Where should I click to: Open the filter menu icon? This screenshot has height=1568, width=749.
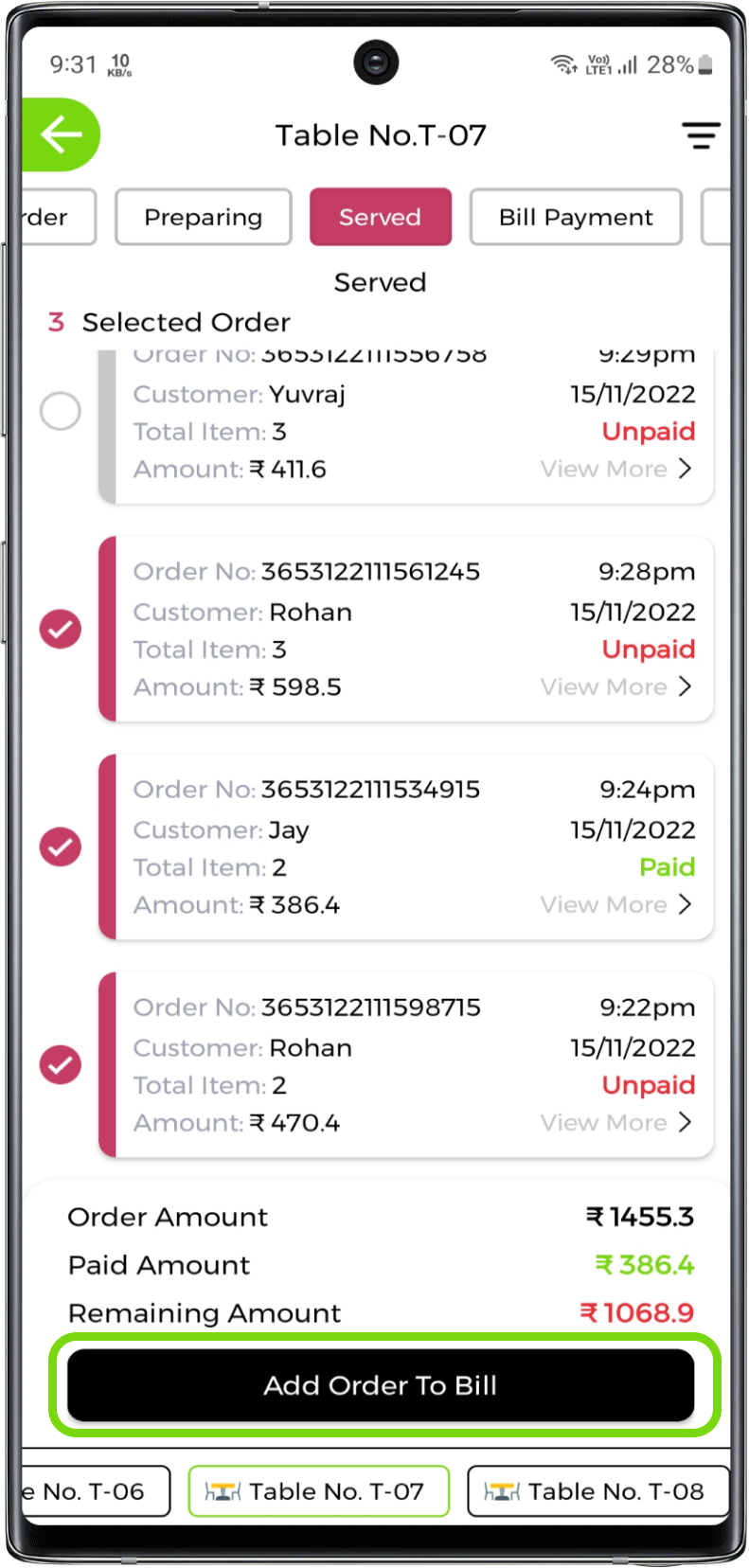point(701,135)
